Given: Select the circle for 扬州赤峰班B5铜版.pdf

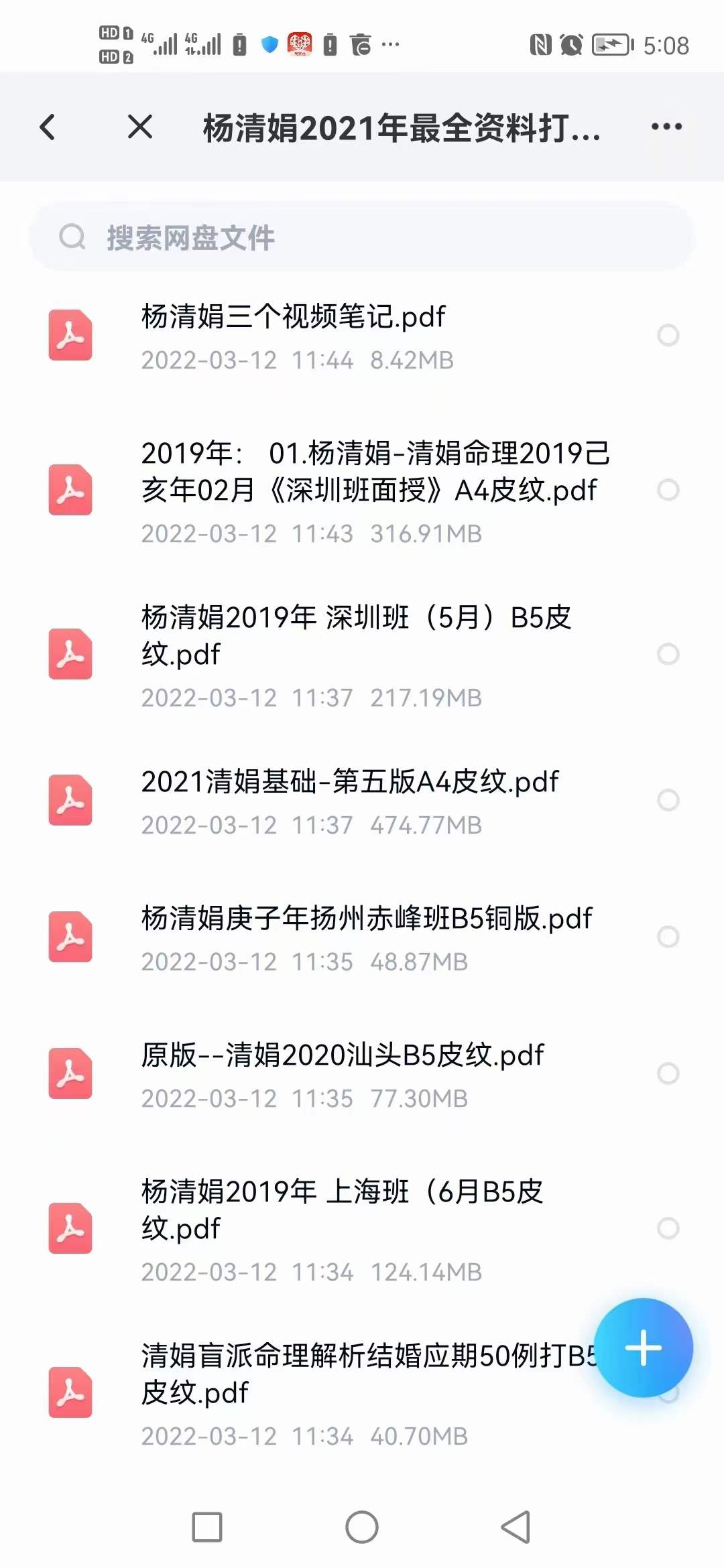Looking at the screenshot, I should point(668,937).
